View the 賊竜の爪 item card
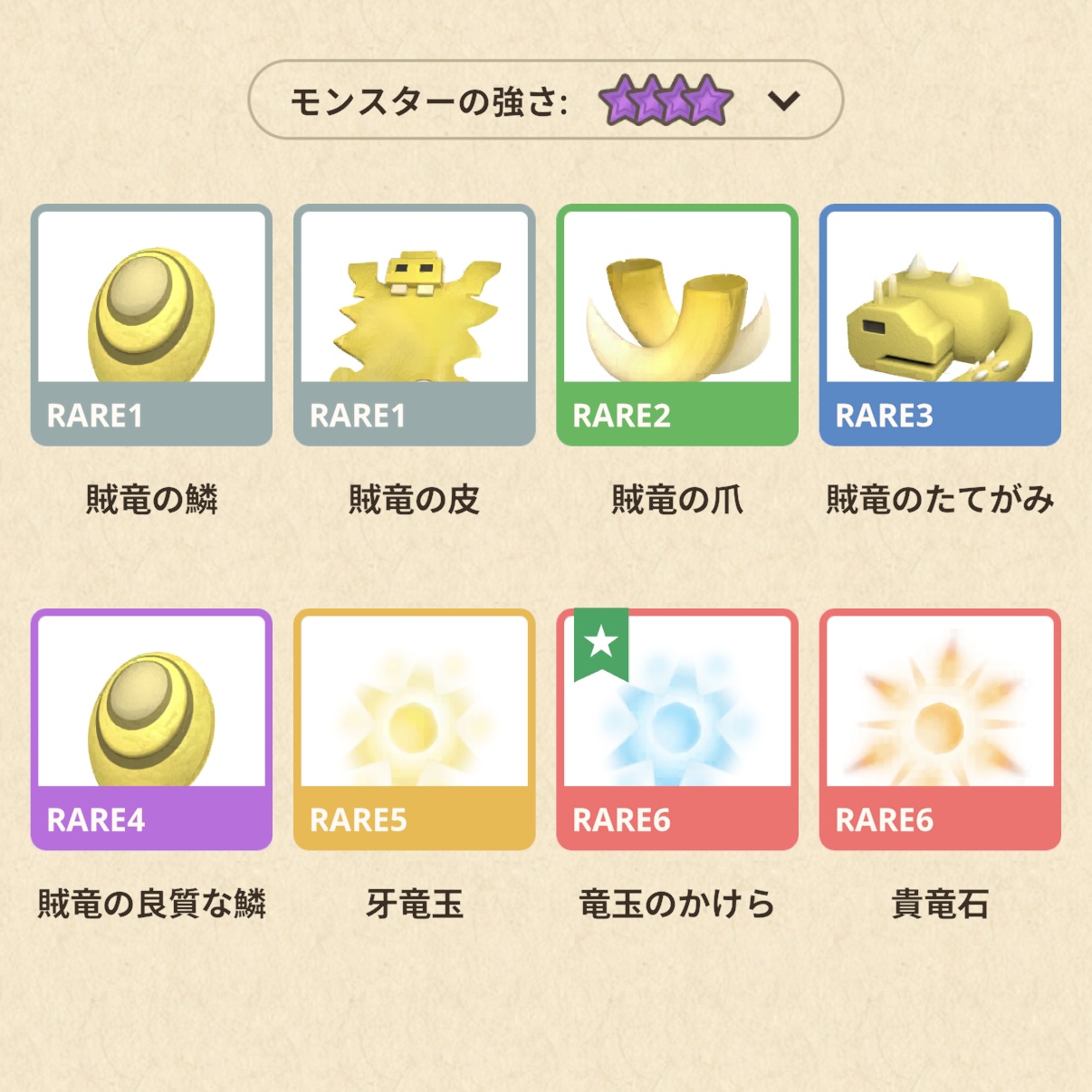1092x1092 pixels. 676,325
